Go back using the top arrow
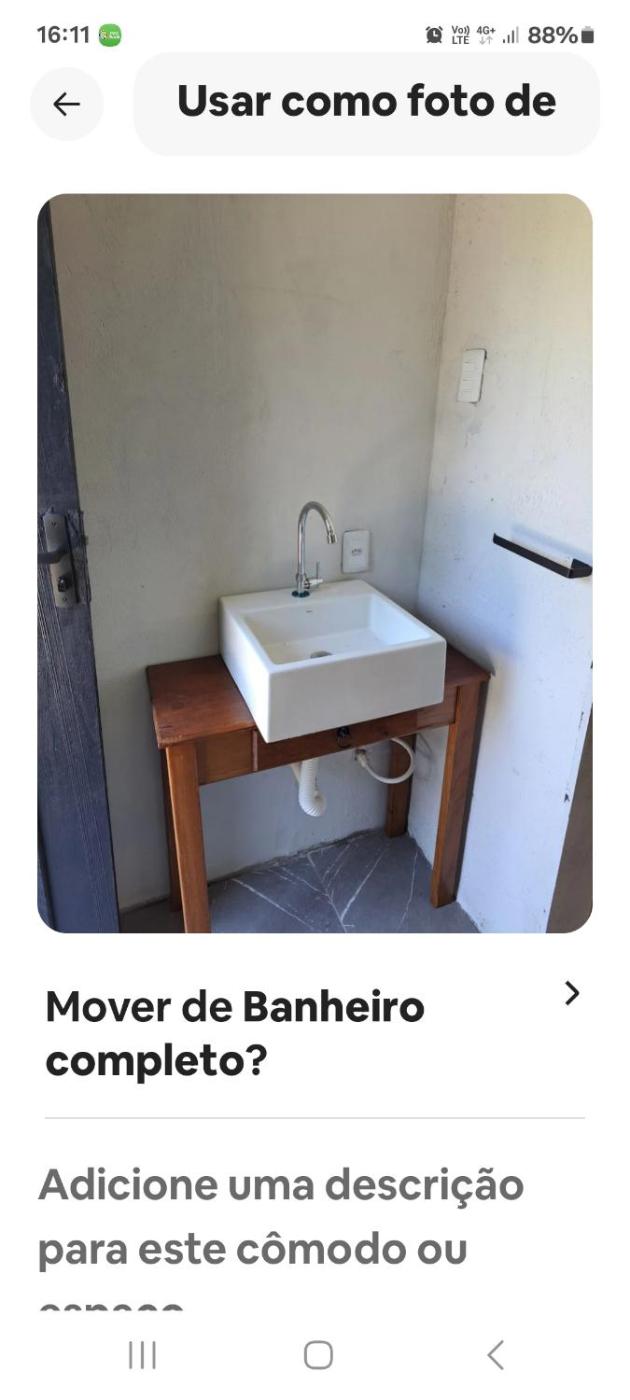Screen dimensions: 630x1400 click(x=66, y=104)
